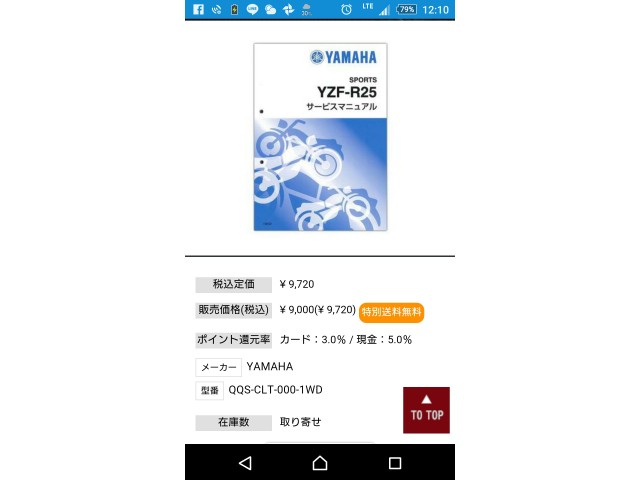The image size is (640, 480).
Task: Tap the TO TOP button
Action: click(426, 410)
